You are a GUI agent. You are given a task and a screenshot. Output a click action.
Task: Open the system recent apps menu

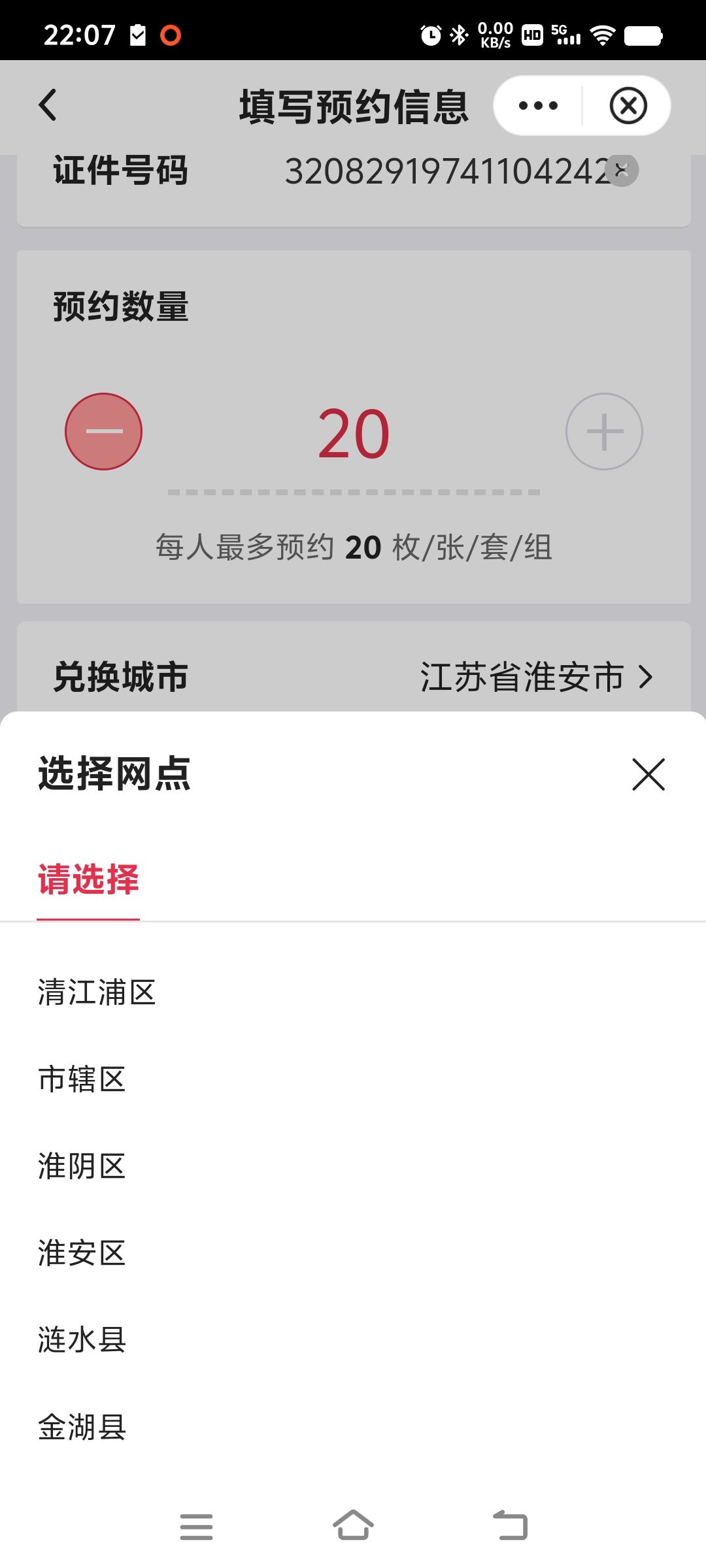[196, 1526]
